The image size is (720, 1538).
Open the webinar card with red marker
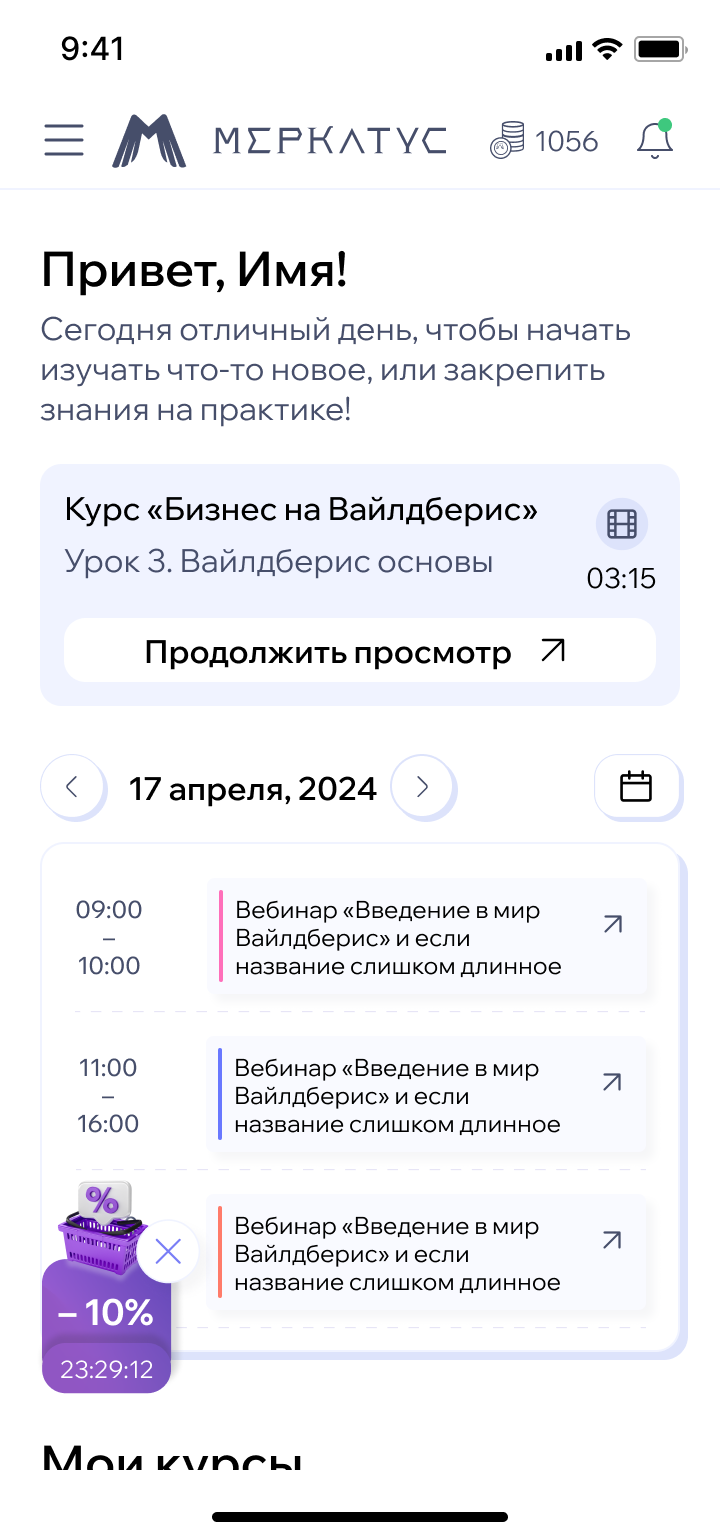tap(429, 1254)
